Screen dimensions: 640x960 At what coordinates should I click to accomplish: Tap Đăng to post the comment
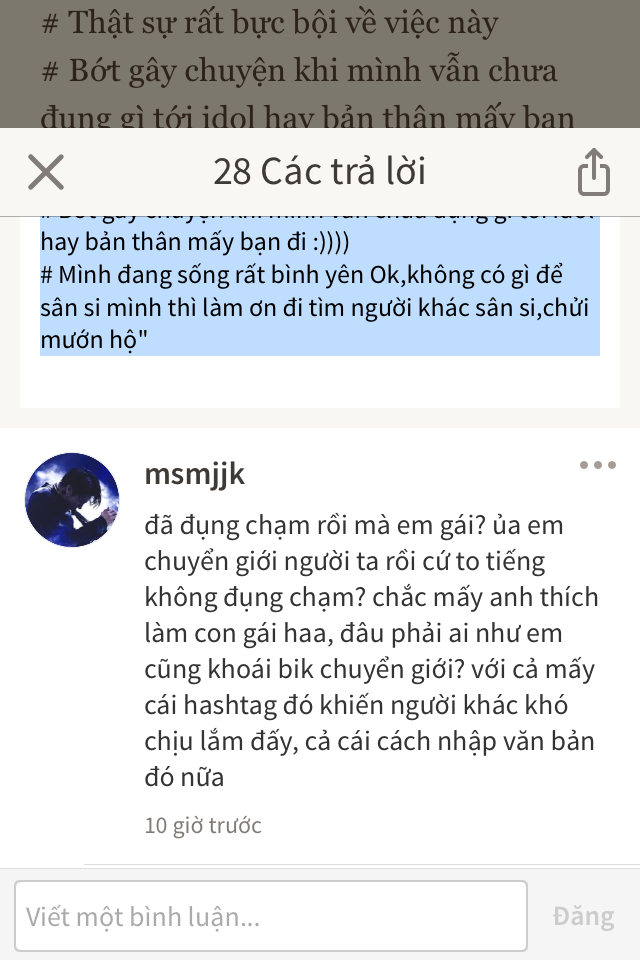583,916
